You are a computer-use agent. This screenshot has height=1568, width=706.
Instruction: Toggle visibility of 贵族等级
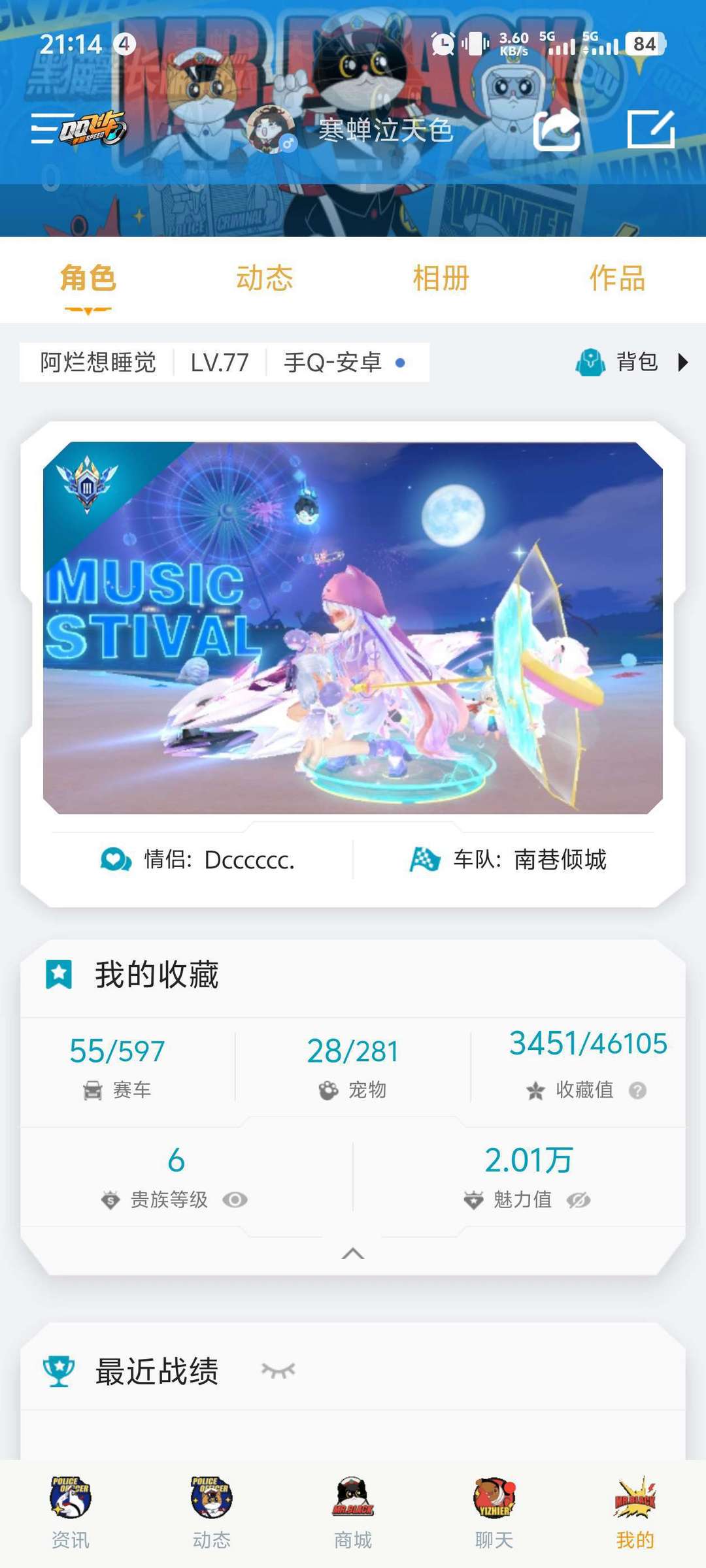tap(235, 1200)
